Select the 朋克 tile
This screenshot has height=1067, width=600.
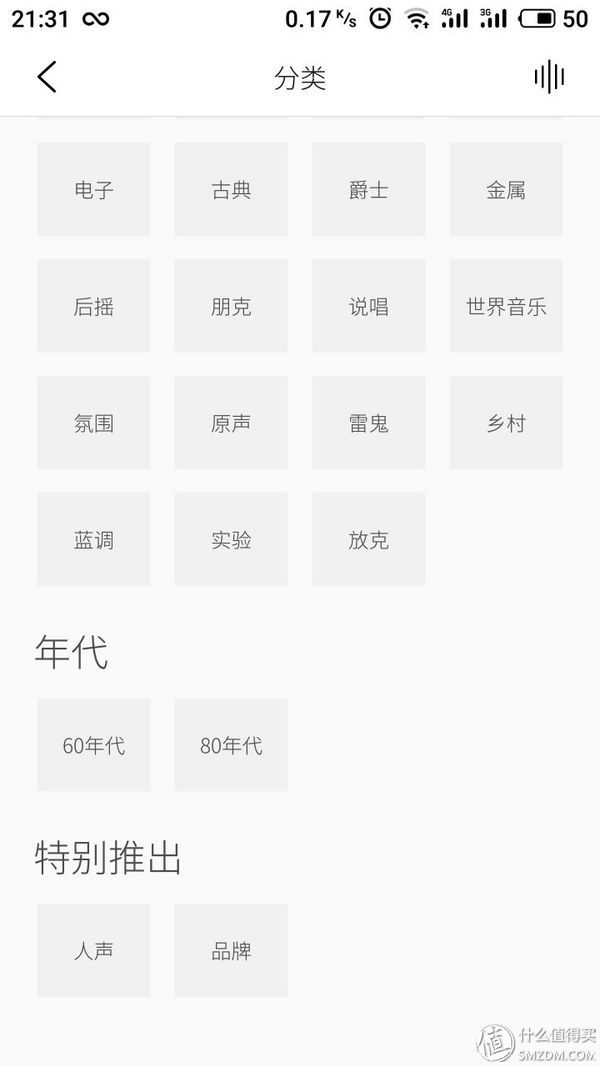(231, 306)
